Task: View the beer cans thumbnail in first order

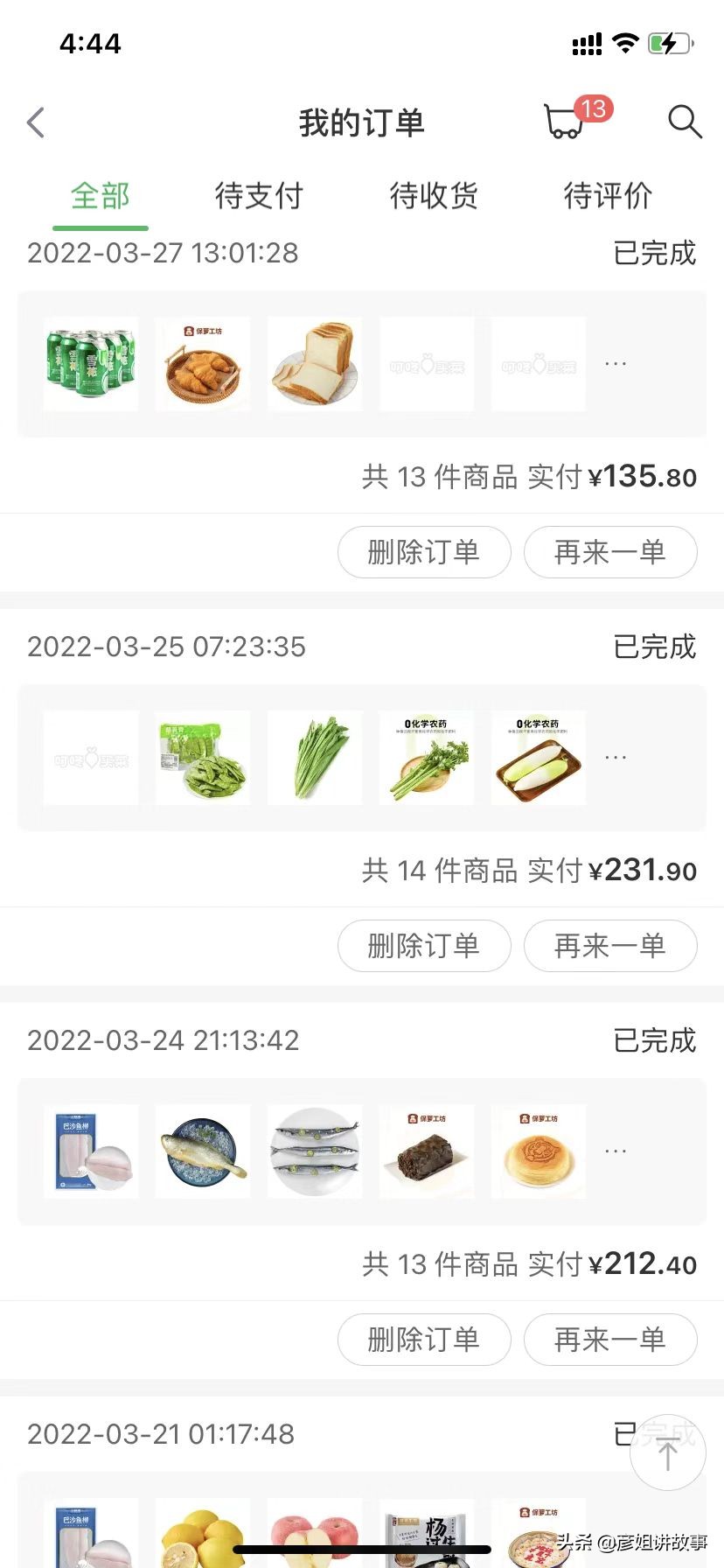Action: click(x=90, y=363)
